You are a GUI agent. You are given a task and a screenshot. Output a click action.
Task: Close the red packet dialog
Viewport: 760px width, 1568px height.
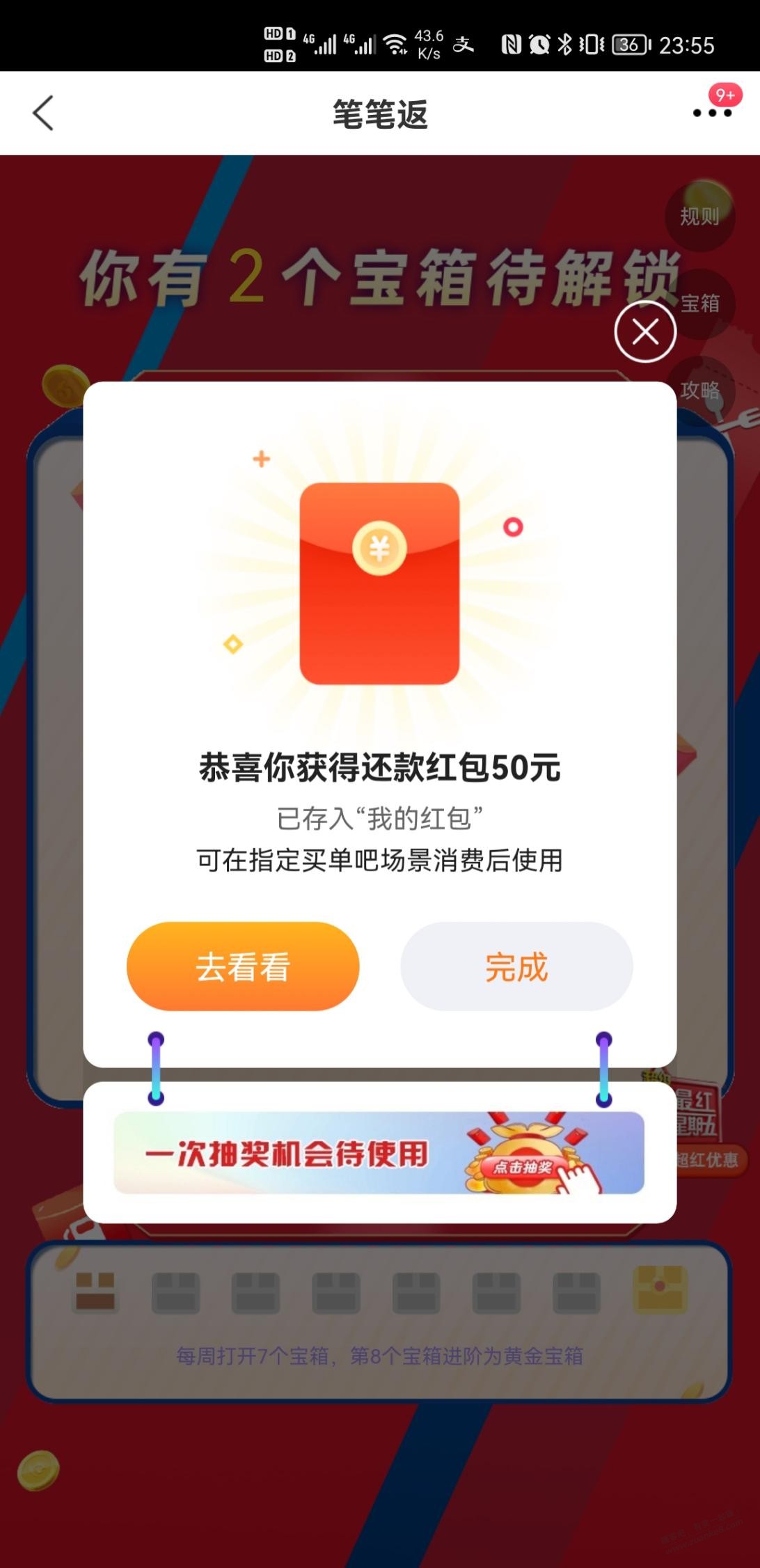pyautogui.click(x=645, y=332)
